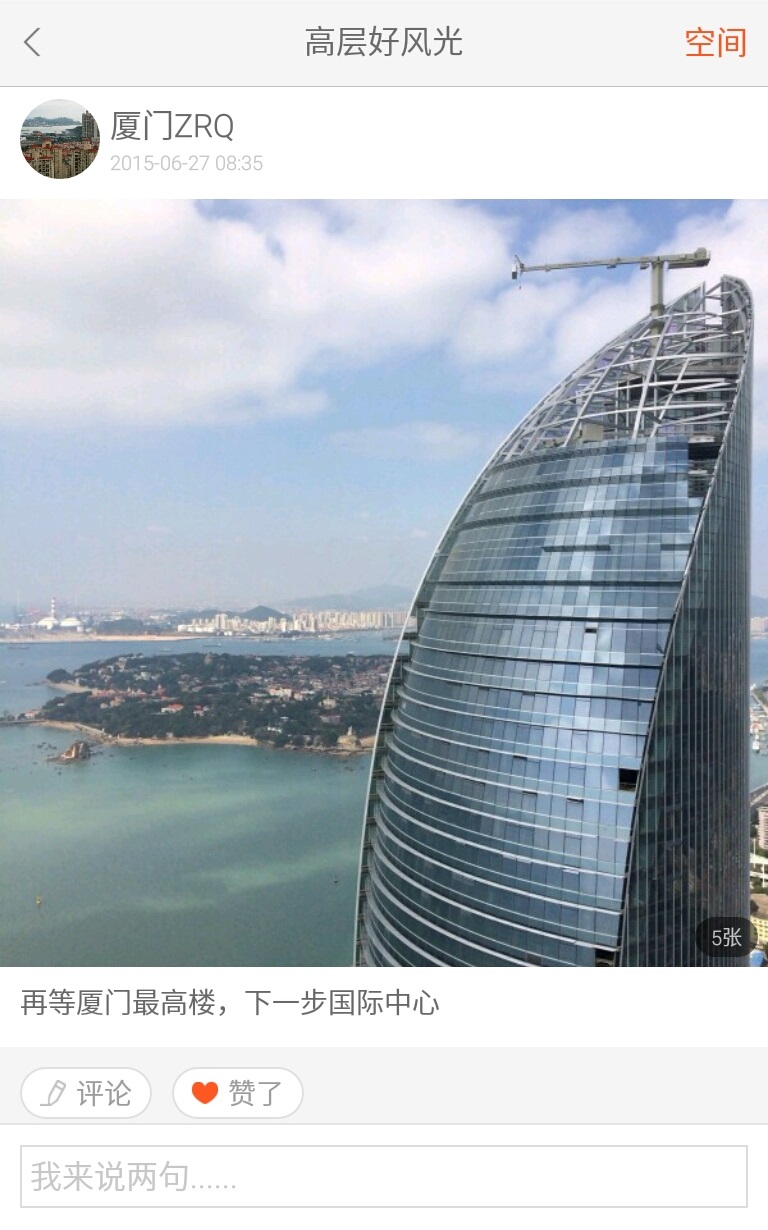Open the user name 厦门ZRQ
The image size is (768, 1230).
[x=172, y=126]
